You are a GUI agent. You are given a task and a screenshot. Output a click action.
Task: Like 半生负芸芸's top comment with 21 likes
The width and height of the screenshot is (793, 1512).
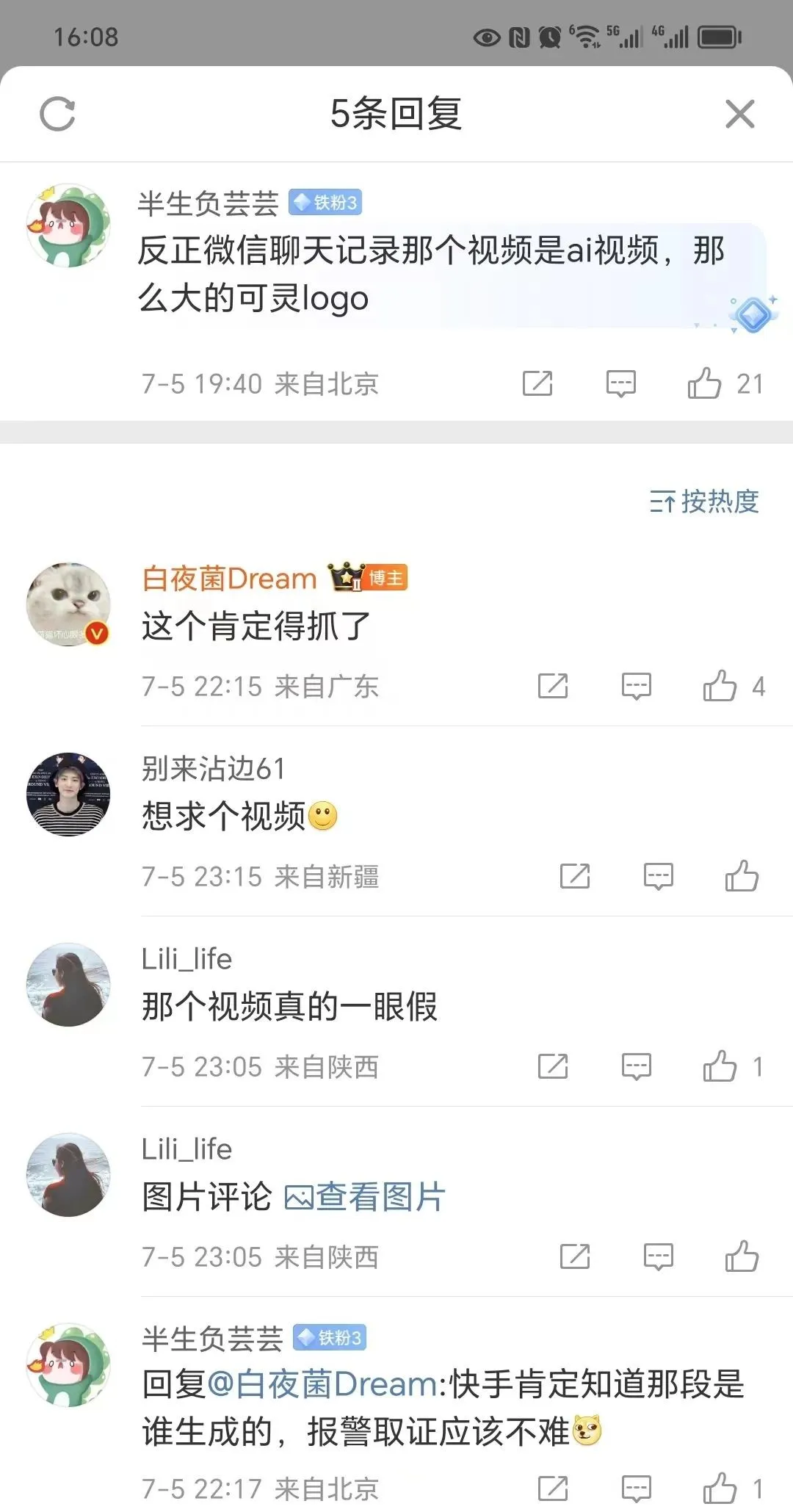tap(705, 383)
